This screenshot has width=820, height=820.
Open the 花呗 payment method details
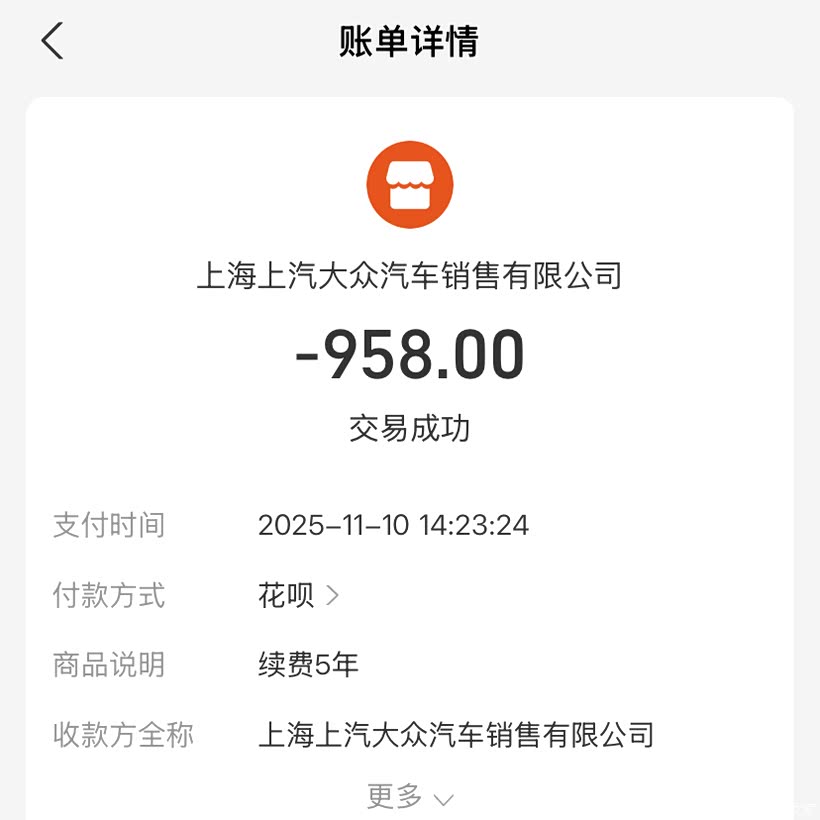(x=298, y=596)
